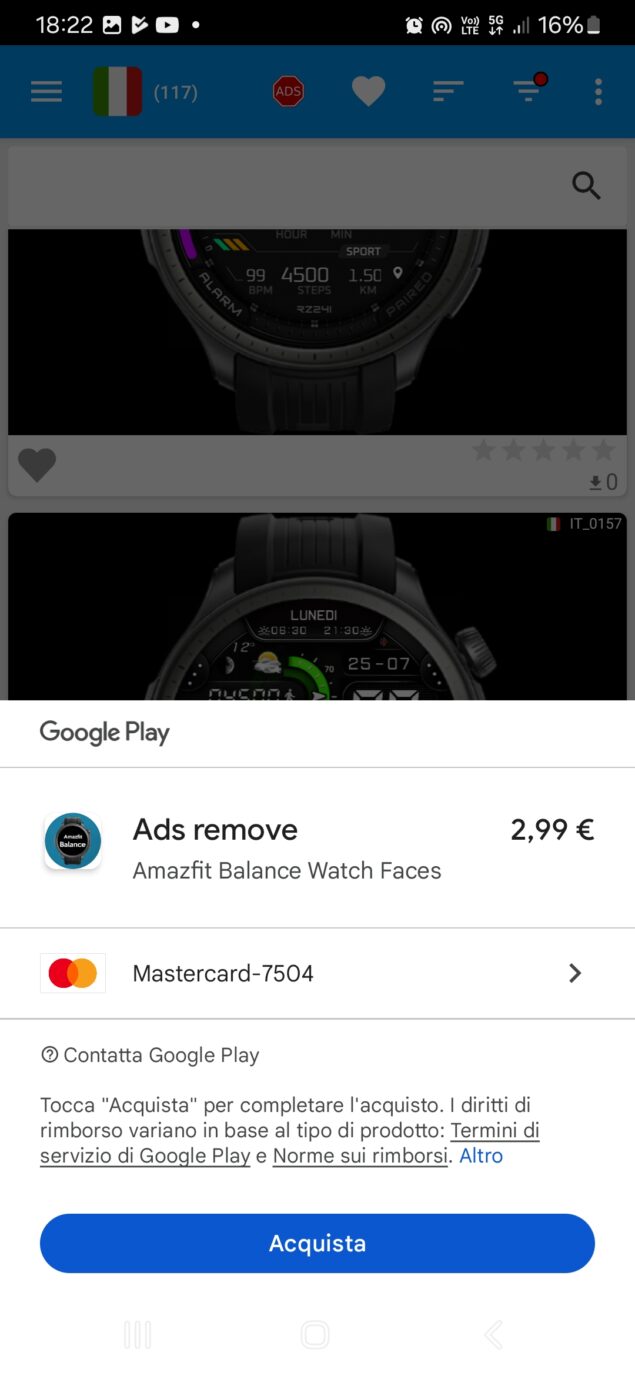The height and width of the screenshot is (1376, 635).
Task: Tap the red ADS removal icon
Action: point(288,92)
